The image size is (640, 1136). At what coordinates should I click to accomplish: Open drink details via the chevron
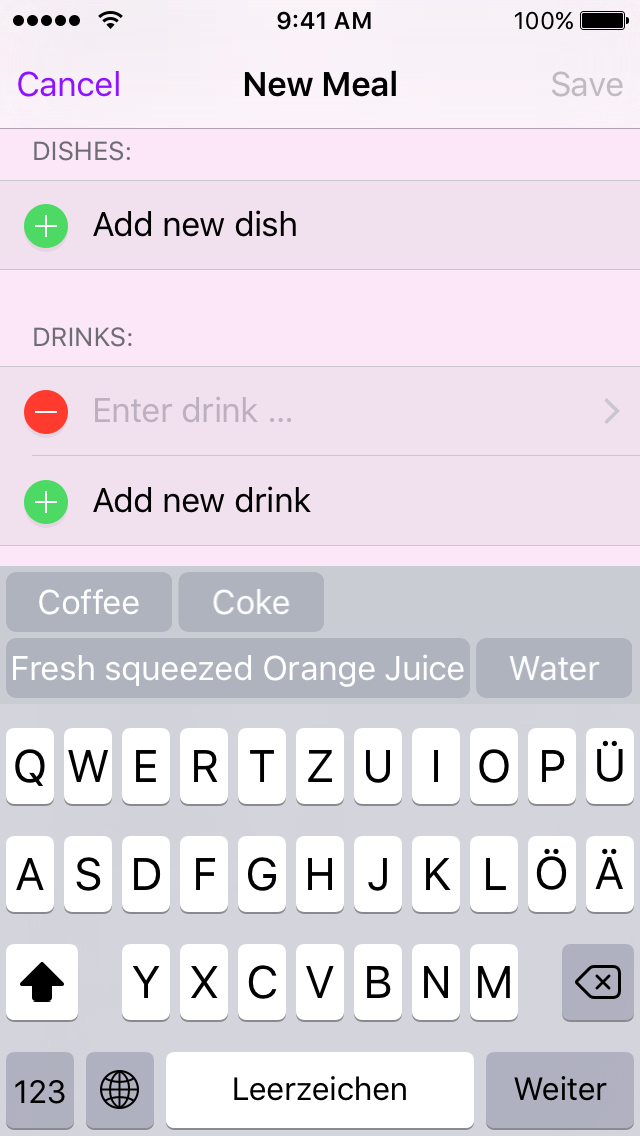point(612,411)
